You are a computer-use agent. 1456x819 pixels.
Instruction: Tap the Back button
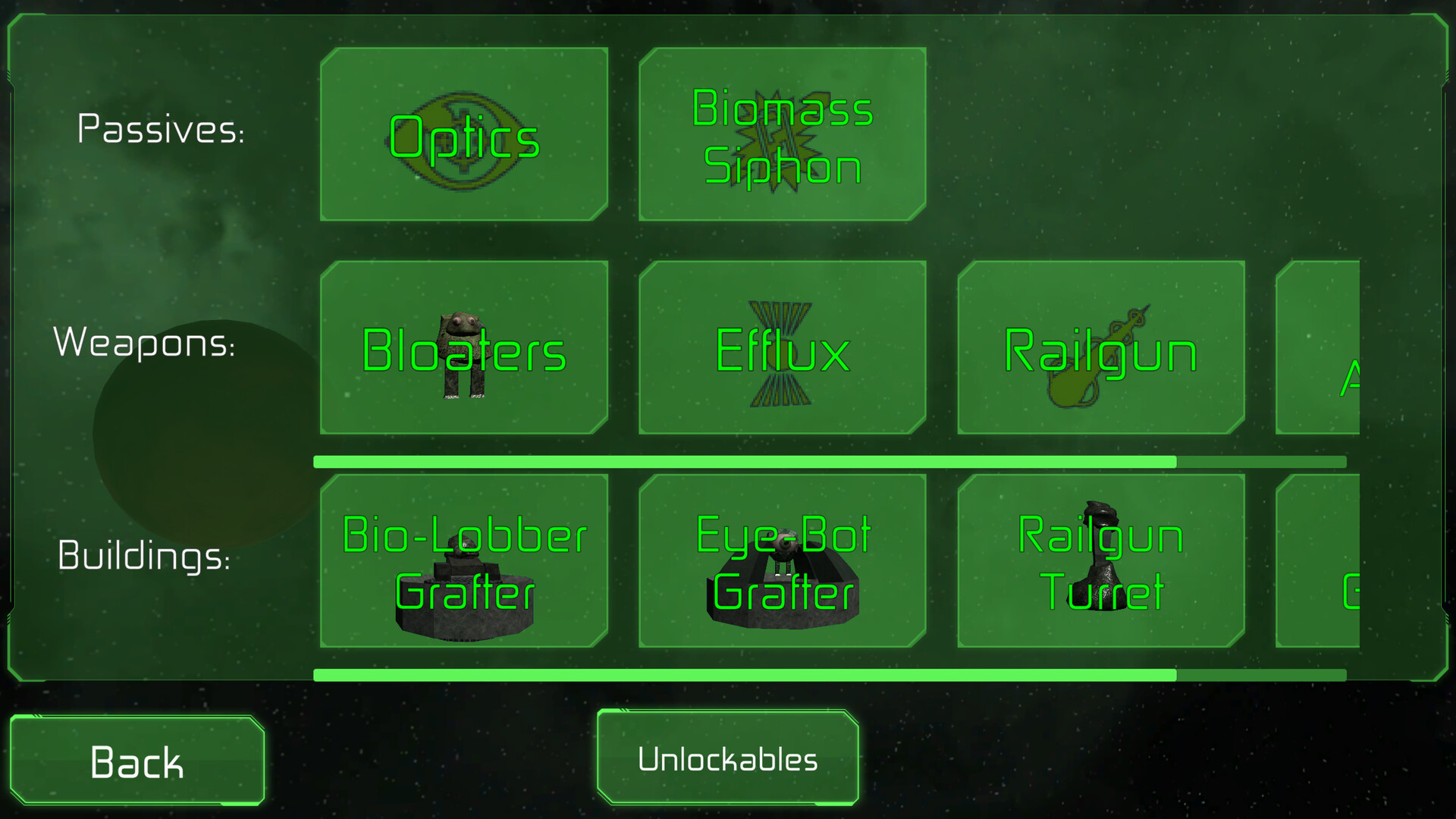[137, 761]
